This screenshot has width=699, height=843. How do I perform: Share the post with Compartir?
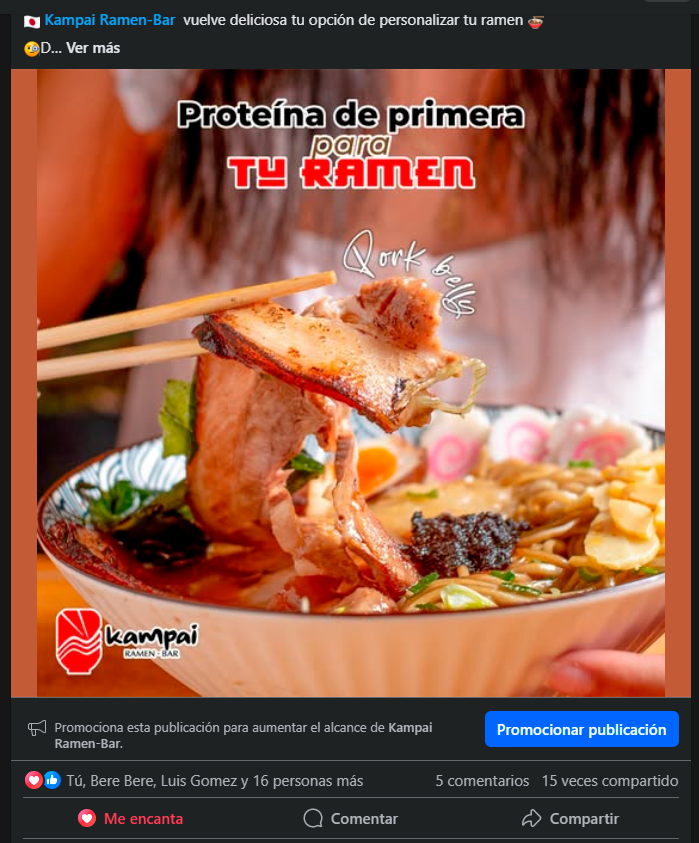tap(570, 818)
